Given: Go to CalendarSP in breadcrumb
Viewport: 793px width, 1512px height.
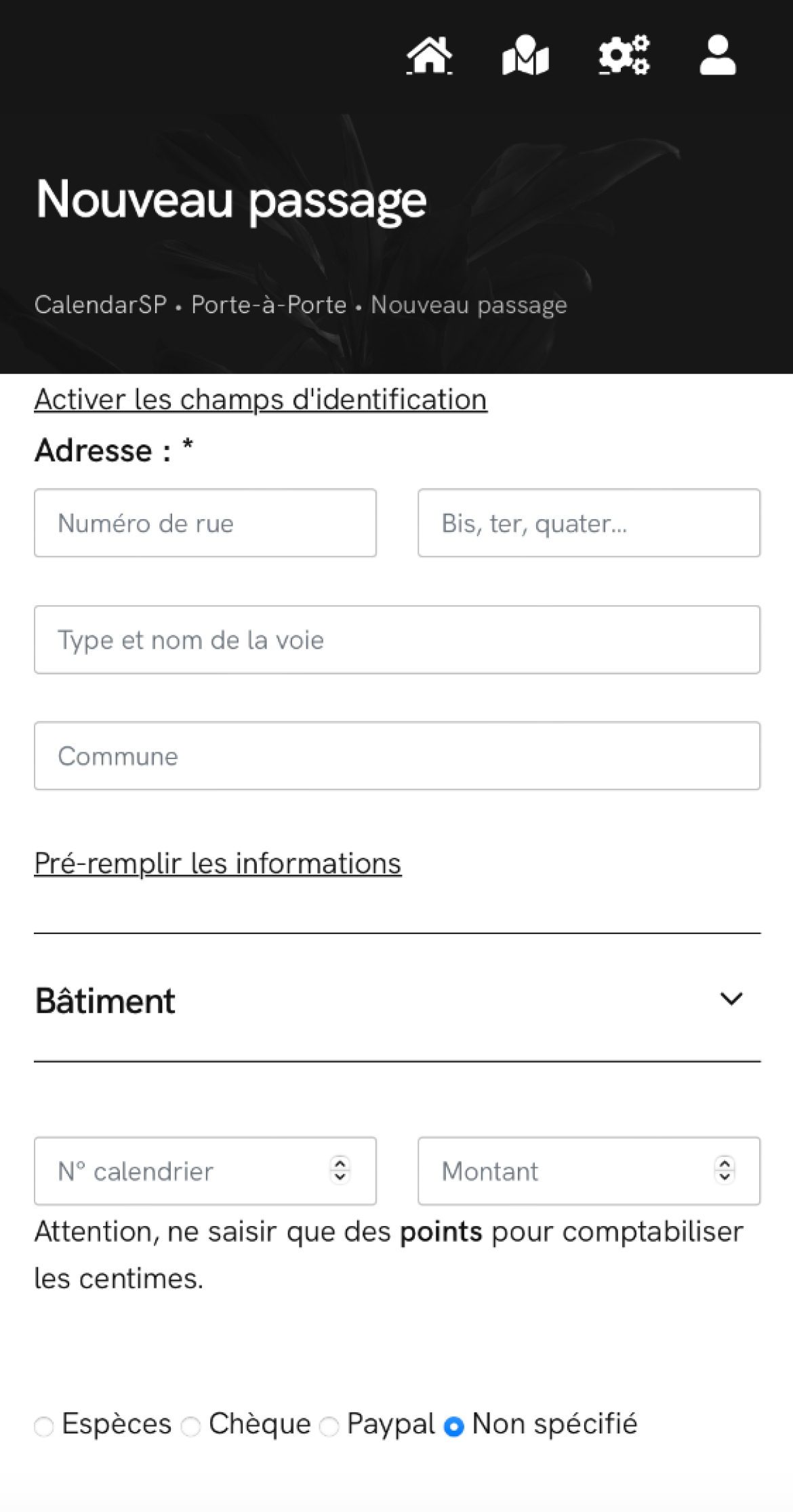Looking at the screenshot, I should (x=101, y=305).
